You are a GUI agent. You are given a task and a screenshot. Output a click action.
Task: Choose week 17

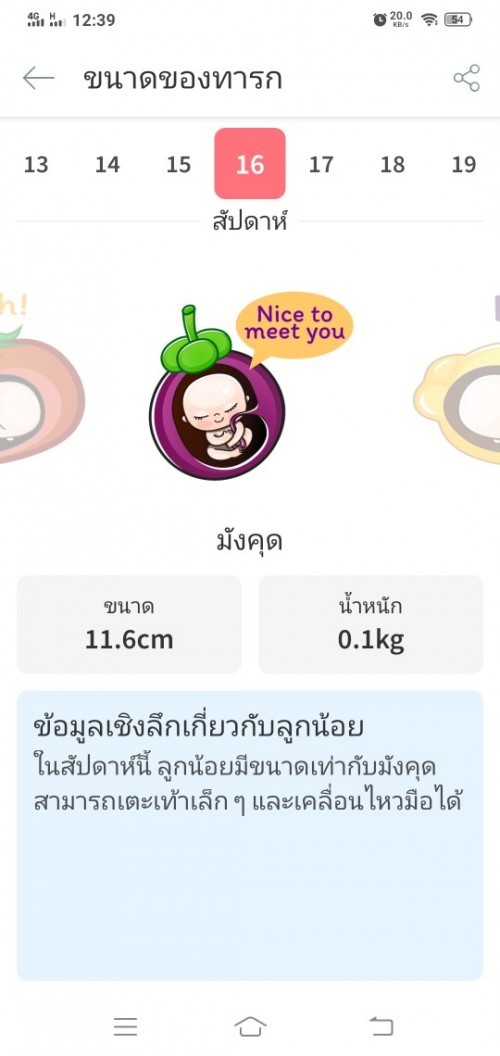(321, 164)
